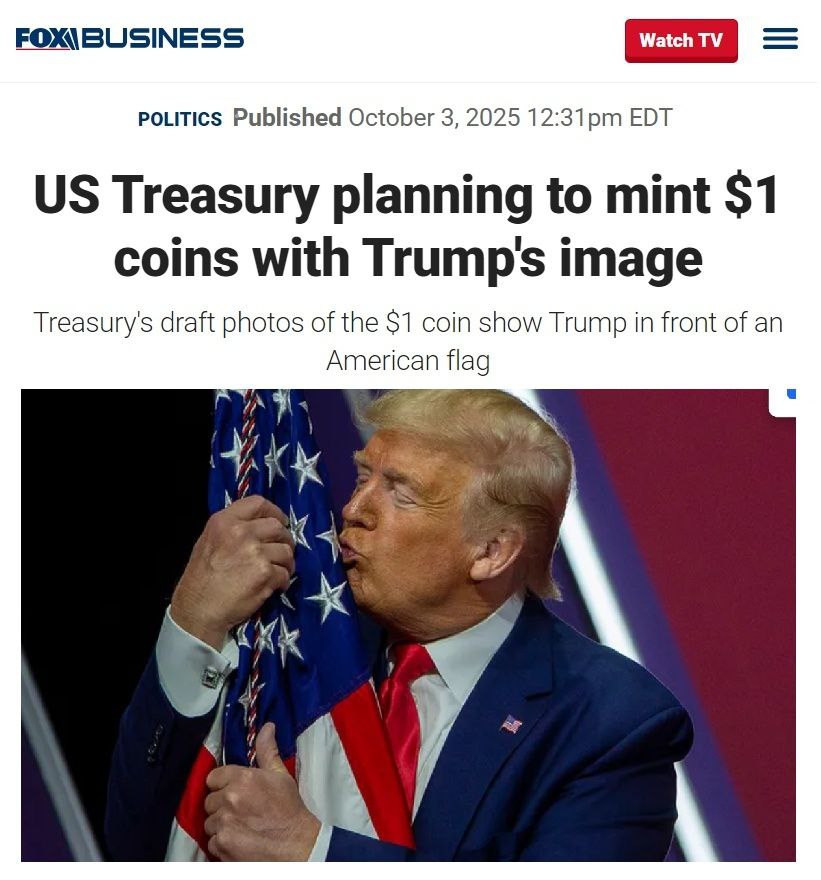Go to Fox Business home via logo
The height and width of the screenshot is (880, 821).
tap(130, 39)
